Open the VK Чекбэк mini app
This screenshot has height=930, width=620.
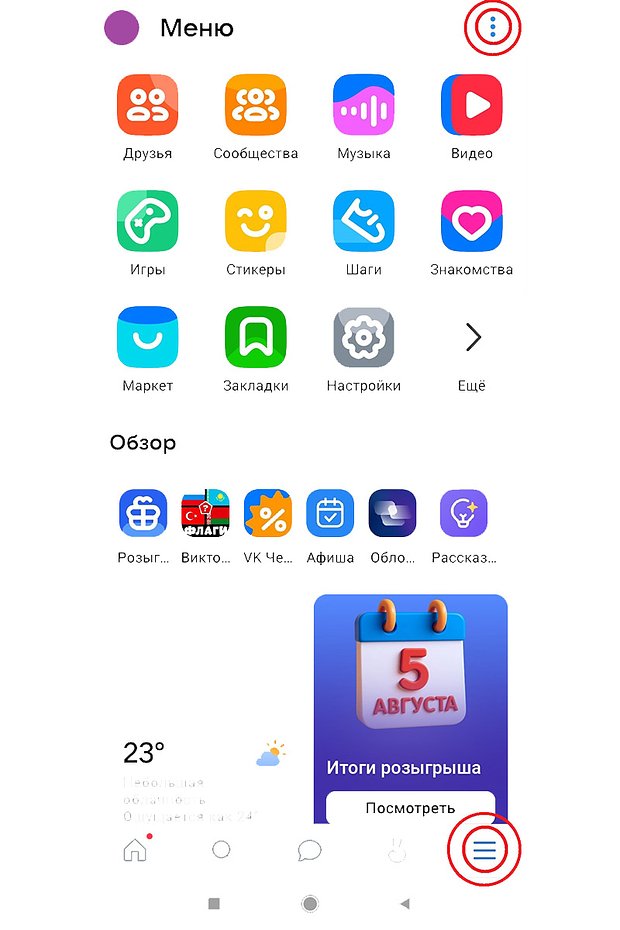pos(268,514)
